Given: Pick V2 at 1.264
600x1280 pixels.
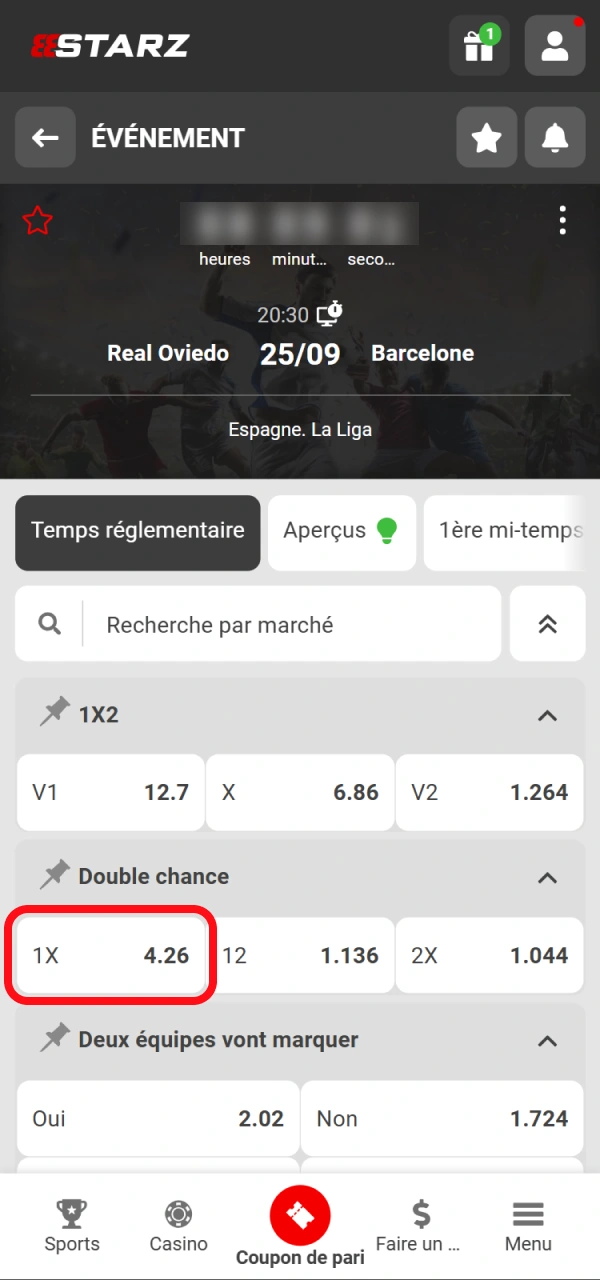Looking at the screenshot, I should 489,793.
